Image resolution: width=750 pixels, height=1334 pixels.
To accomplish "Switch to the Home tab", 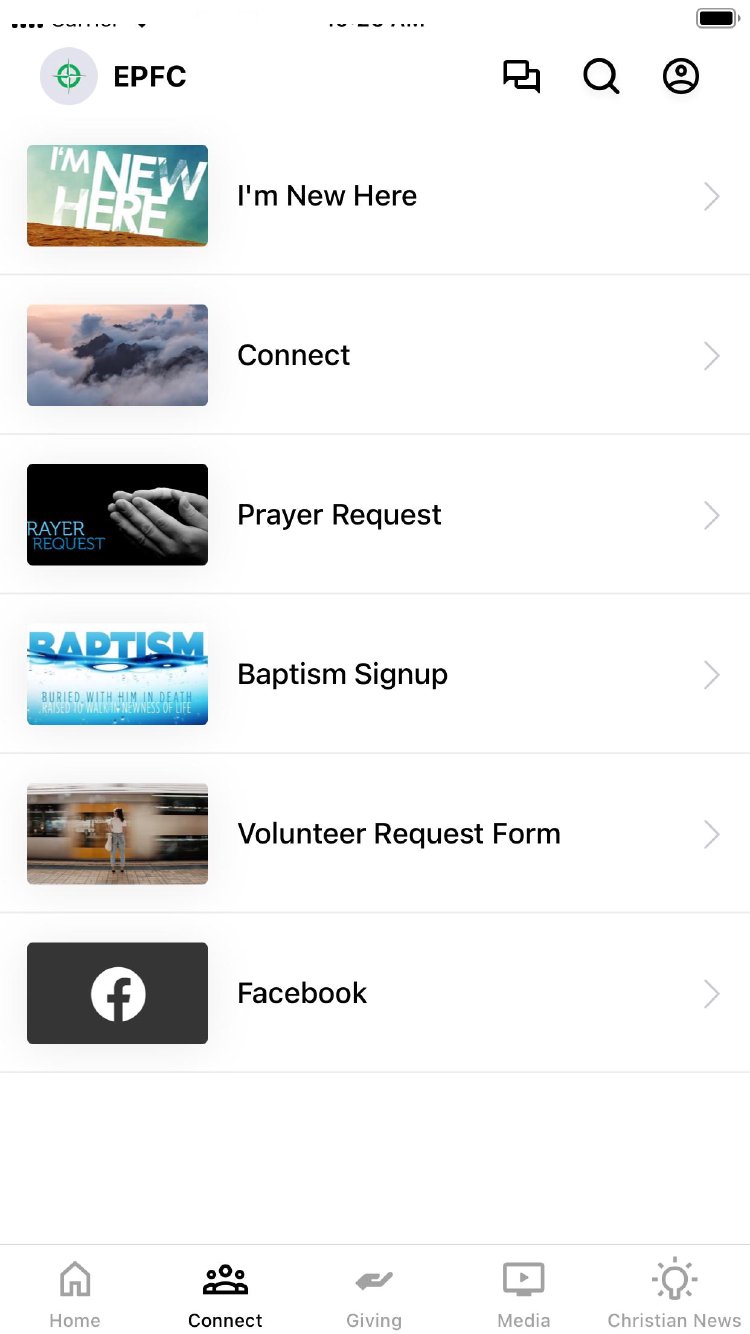I will 75,1294.
